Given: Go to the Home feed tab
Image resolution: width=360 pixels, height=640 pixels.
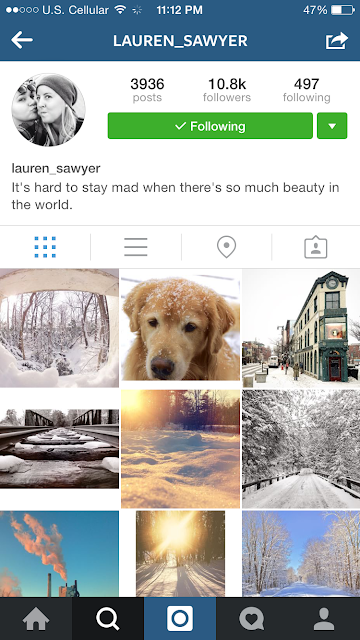Looking at the screenshot, I should pos(36,619).
